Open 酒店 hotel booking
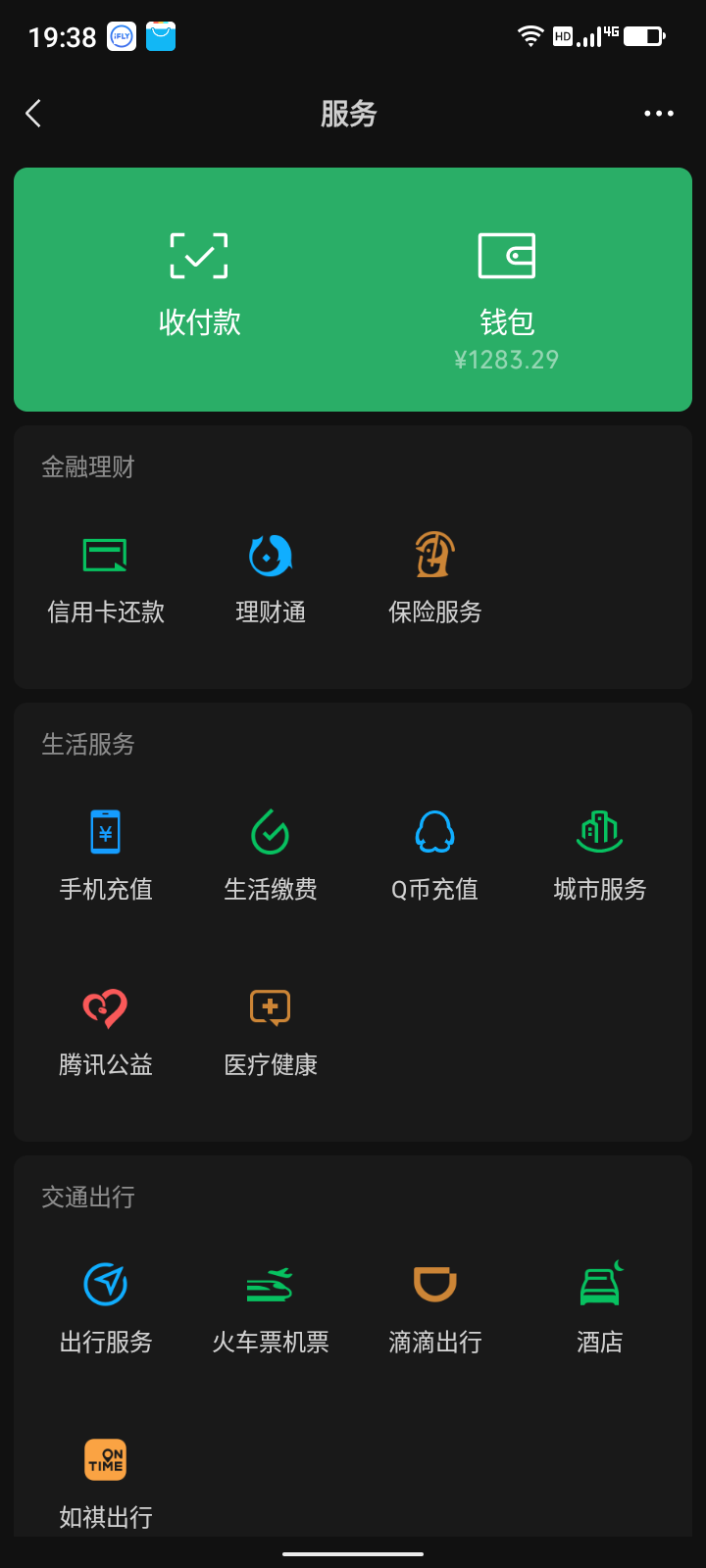Viewport: 706px width, 1568px height. (599, 1307)
